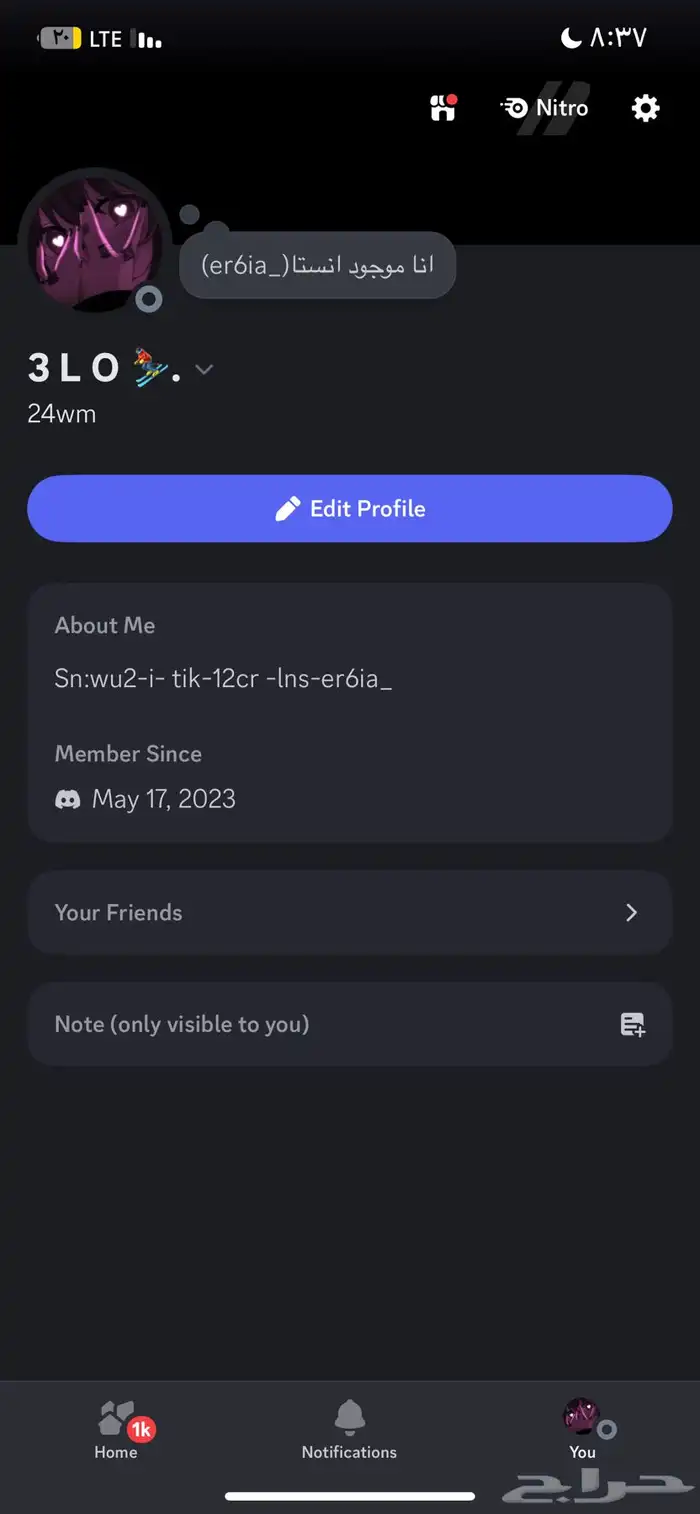Switch to the Home tab
Screen dimensions: 700x1514
pos(116,1431)
